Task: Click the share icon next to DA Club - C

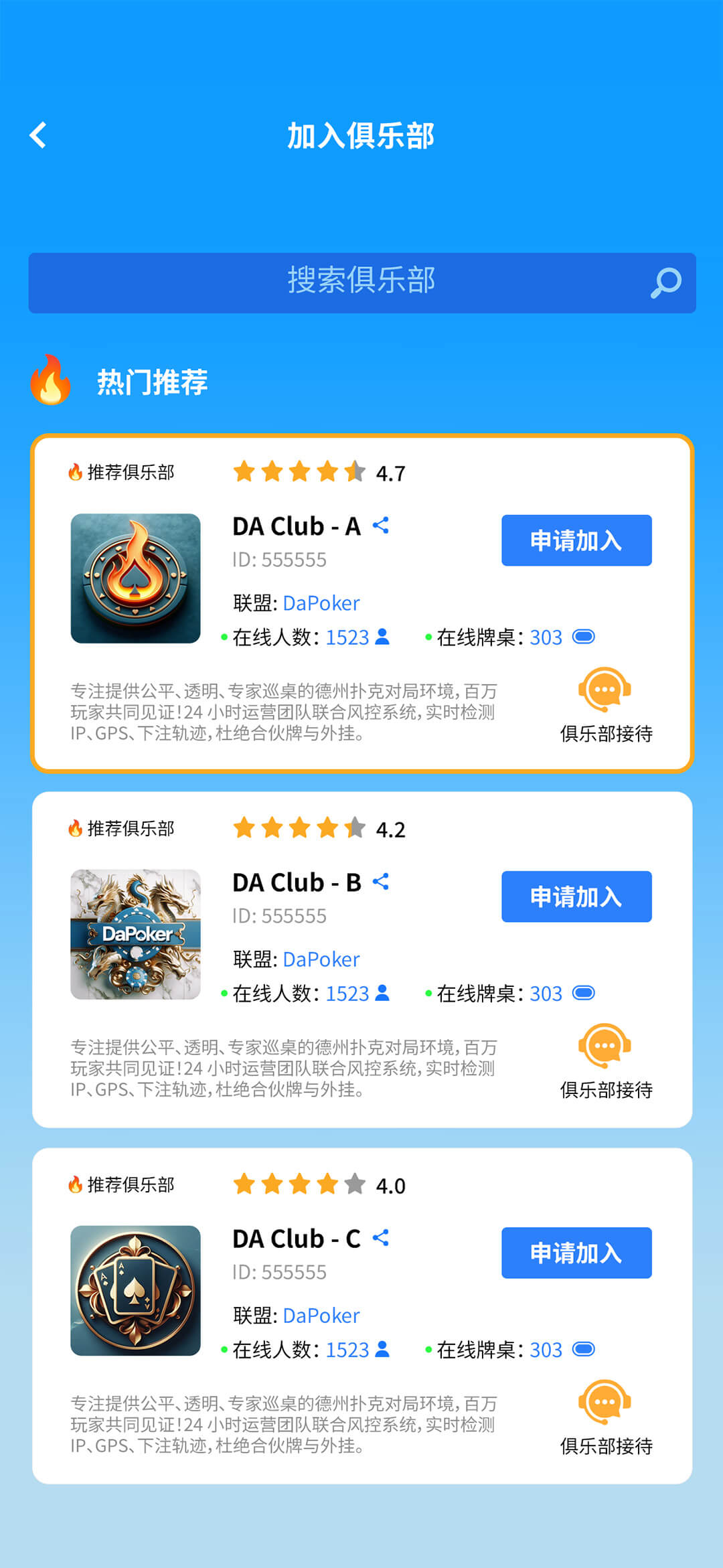Action: point(382,1239)
